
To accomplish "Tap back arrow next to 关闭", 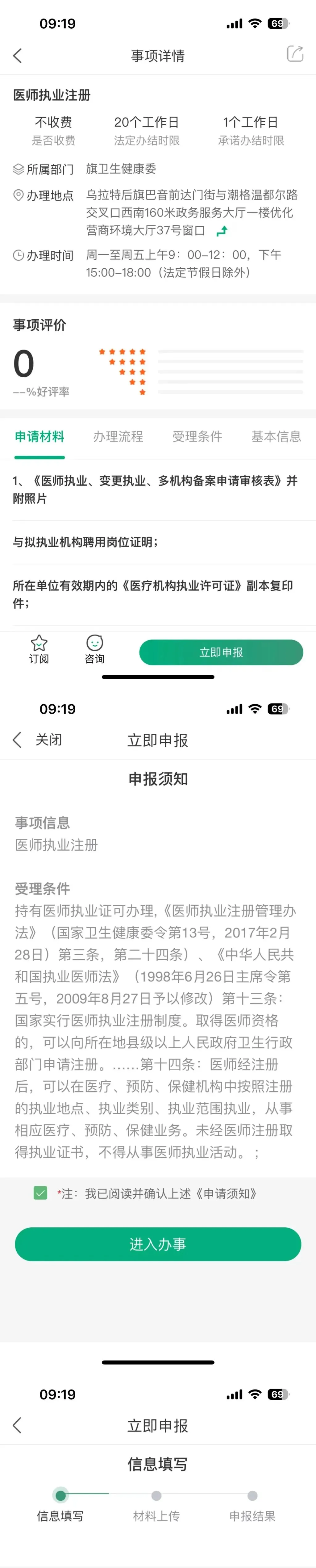I will pos(17,740).
